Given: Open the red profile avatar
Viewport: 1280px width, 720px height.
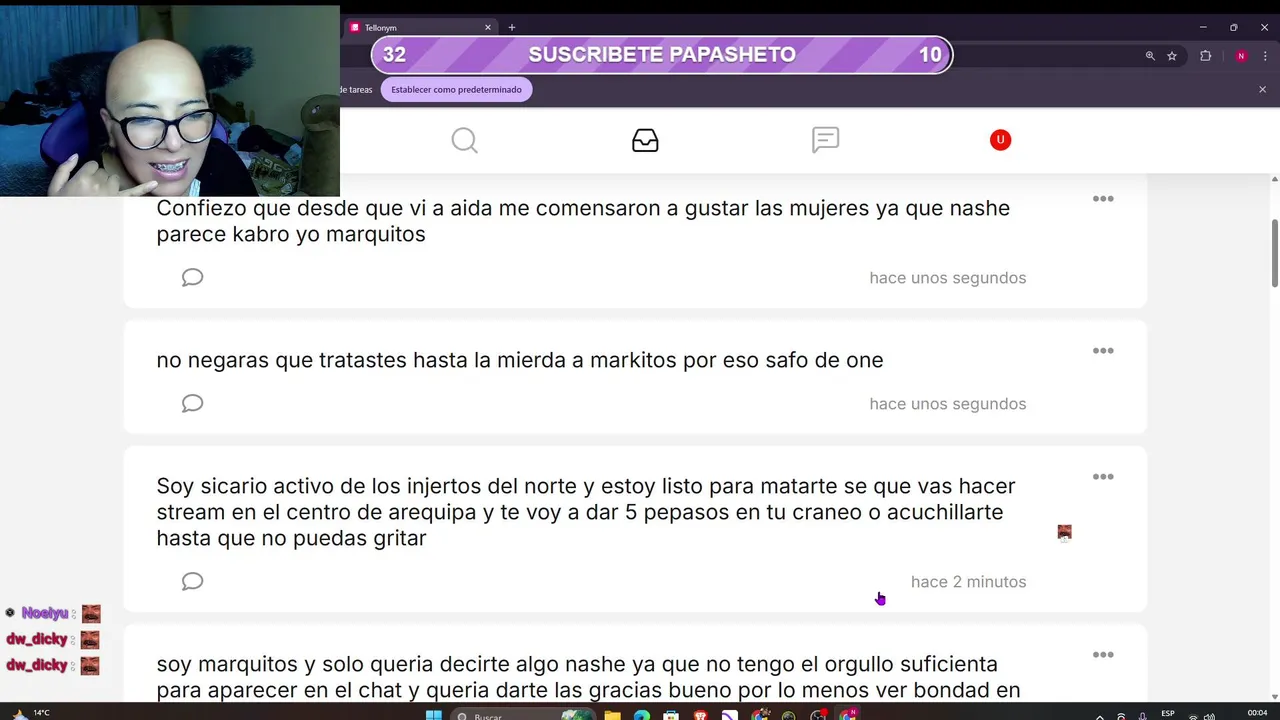Looking at the screenshot, I should tap(1000, 141).
